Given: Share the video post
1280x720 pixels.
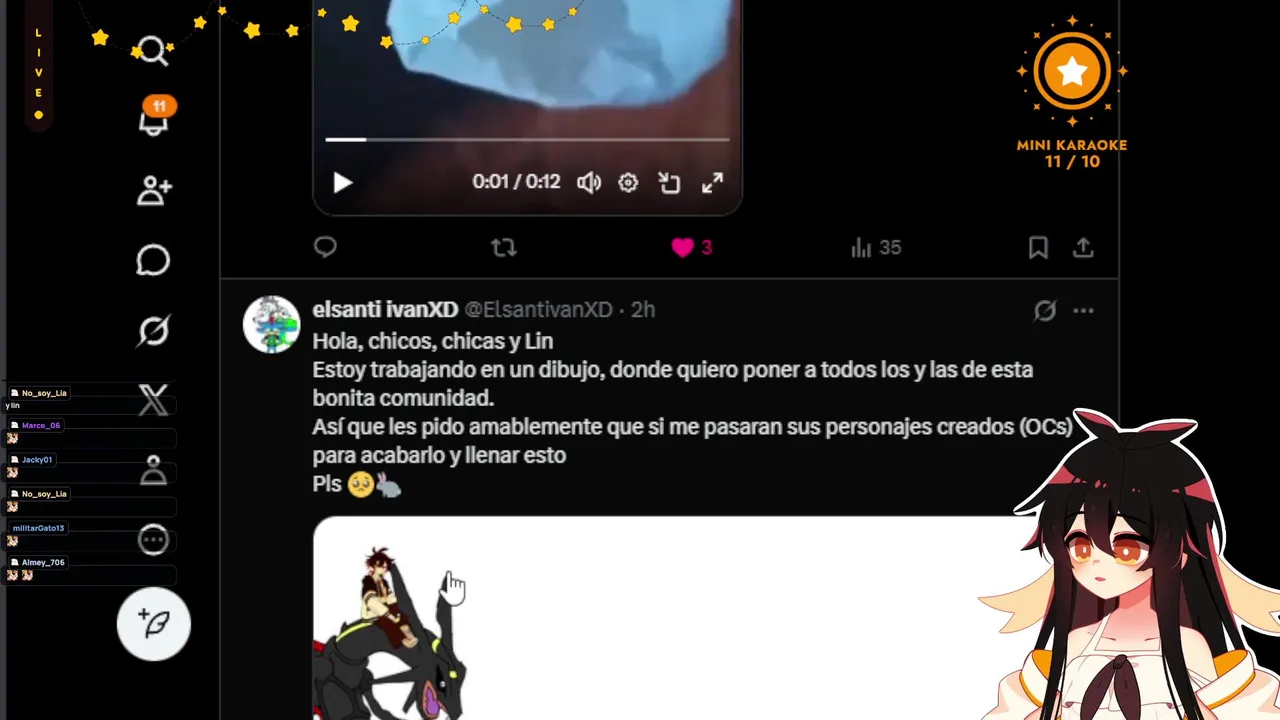Looking at the screenshot, I should (x=1083, y=247).
